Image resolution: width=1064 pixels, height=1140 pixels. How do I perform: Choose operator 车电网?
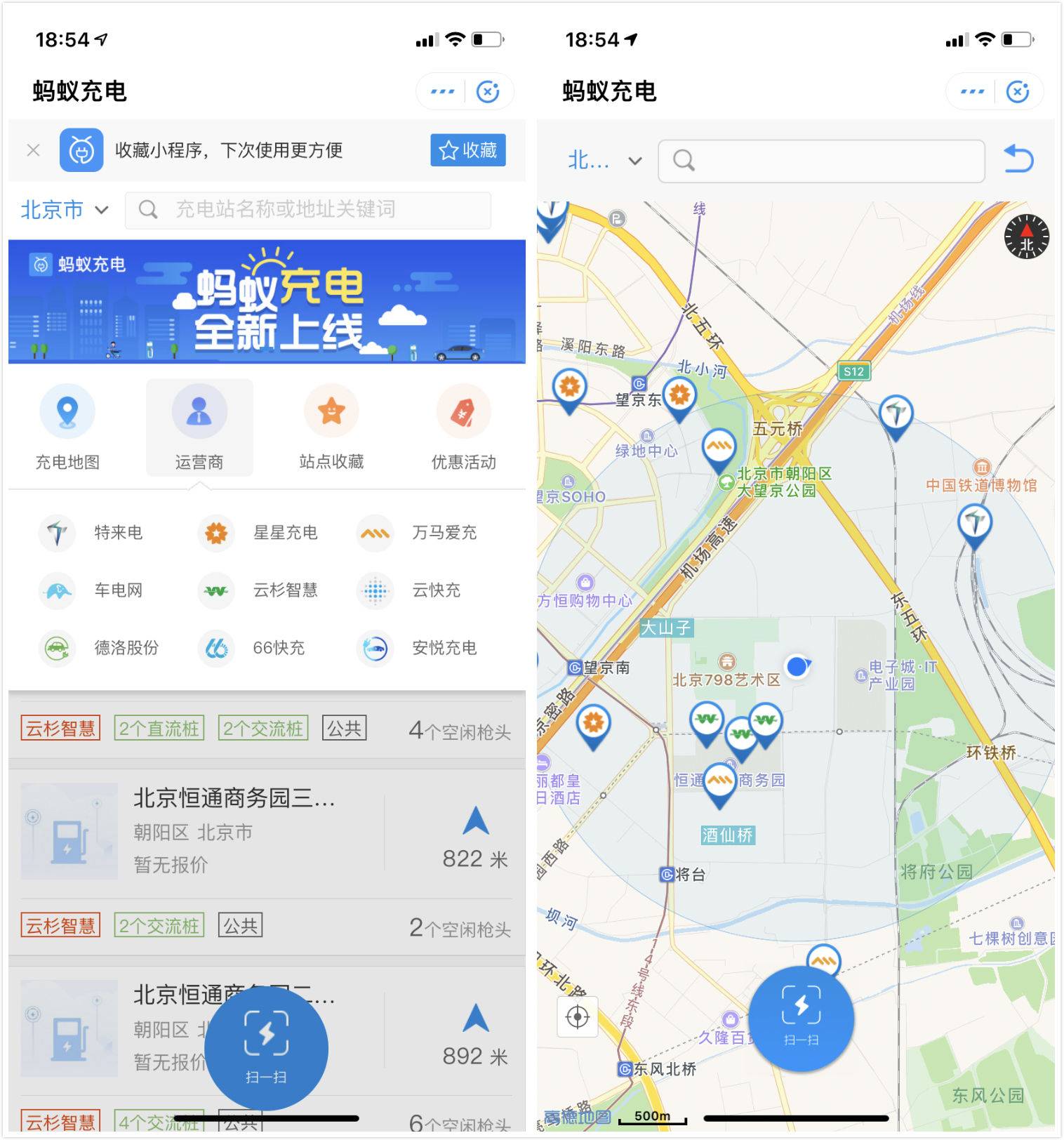click(91, 590)
